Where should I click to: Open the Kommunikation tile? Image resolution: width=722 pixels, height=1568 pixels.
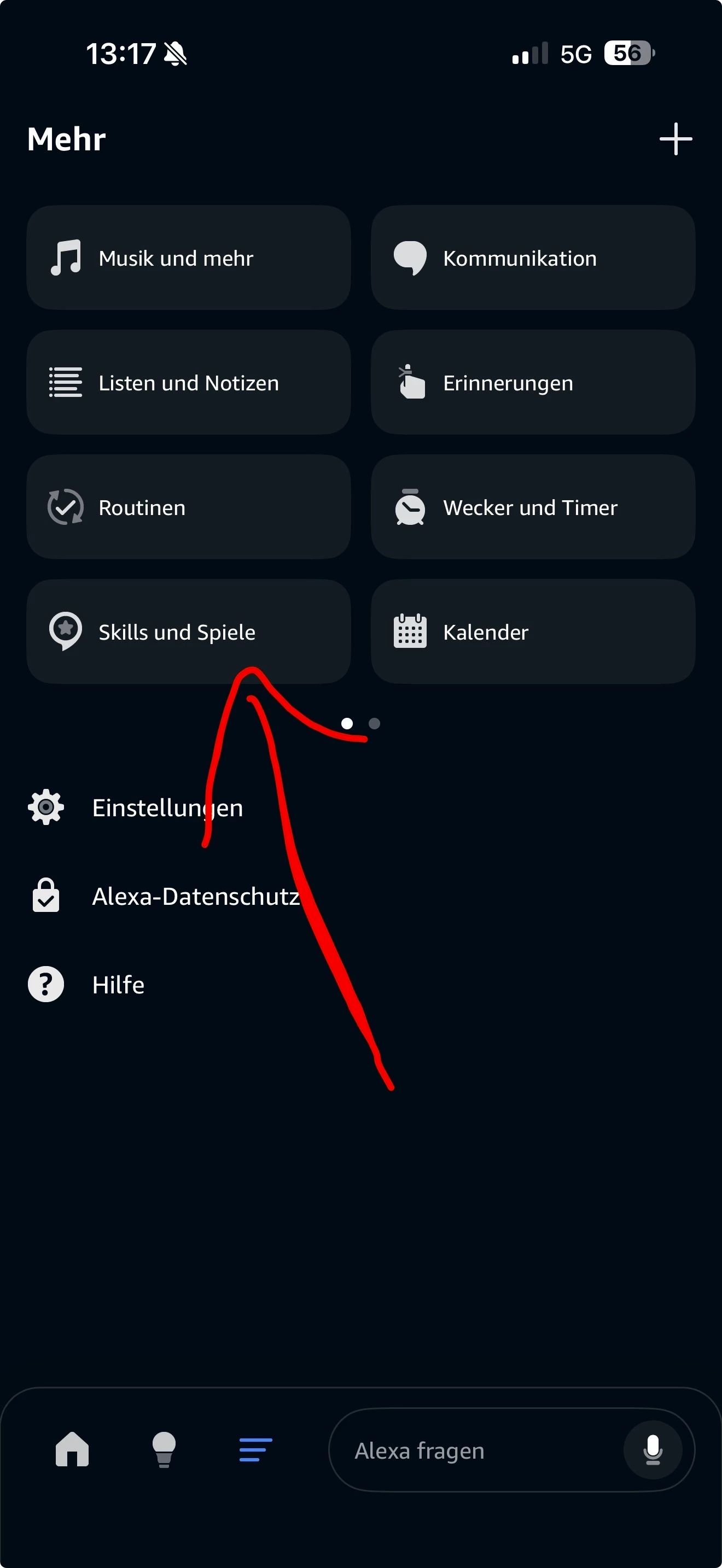(x=533, y=258)
